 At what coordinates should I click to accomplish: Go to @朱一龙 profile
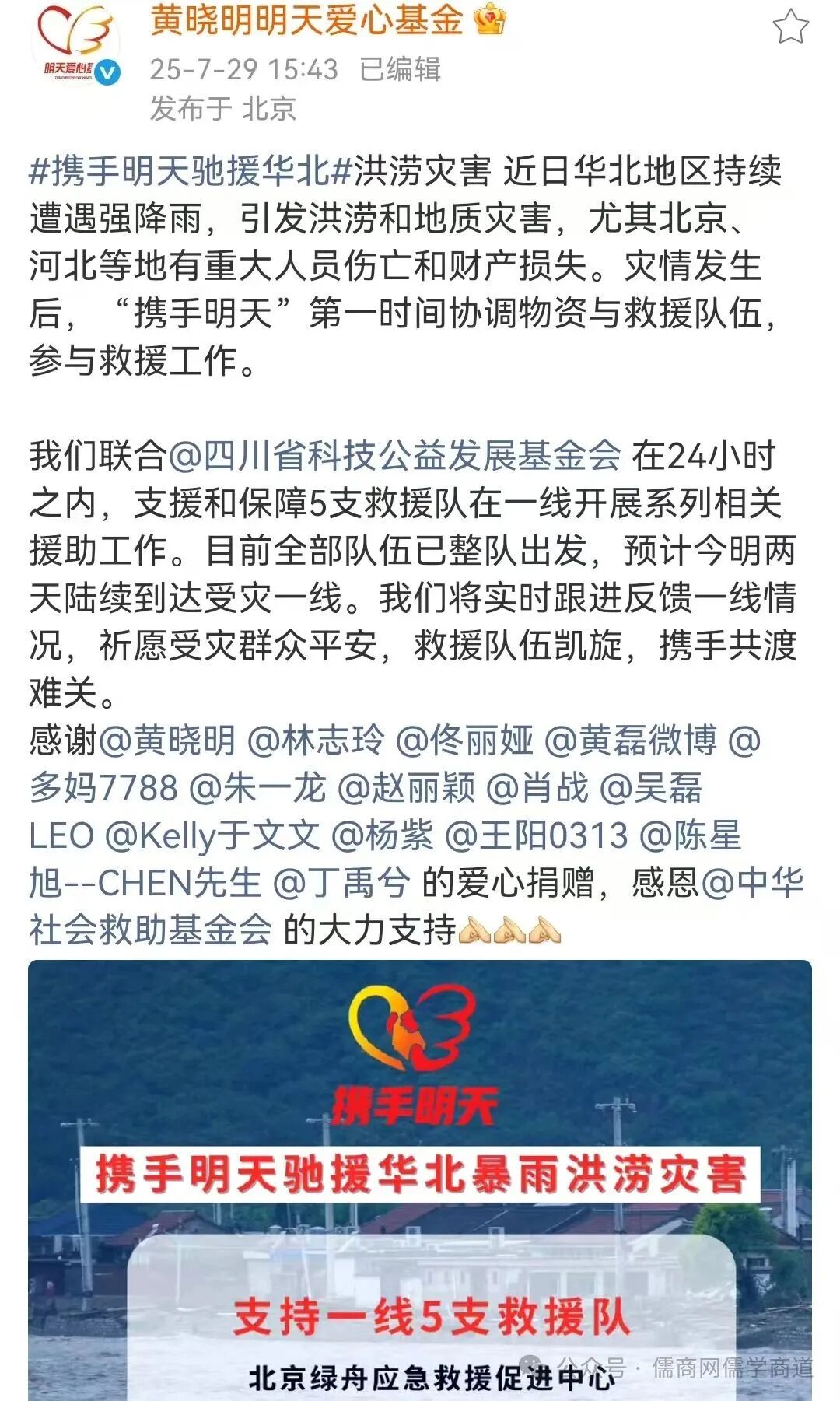tap(257, 788)
